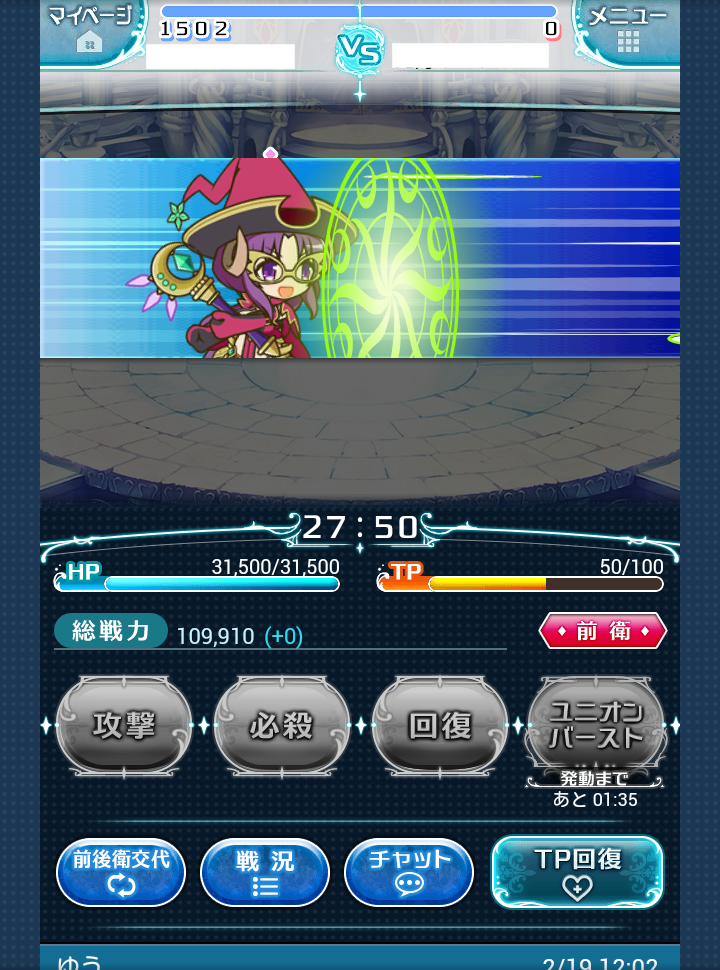The height and width of the screenshot is (970, 720).
Task: Open the メニュー menu
Action: point(628,28)
